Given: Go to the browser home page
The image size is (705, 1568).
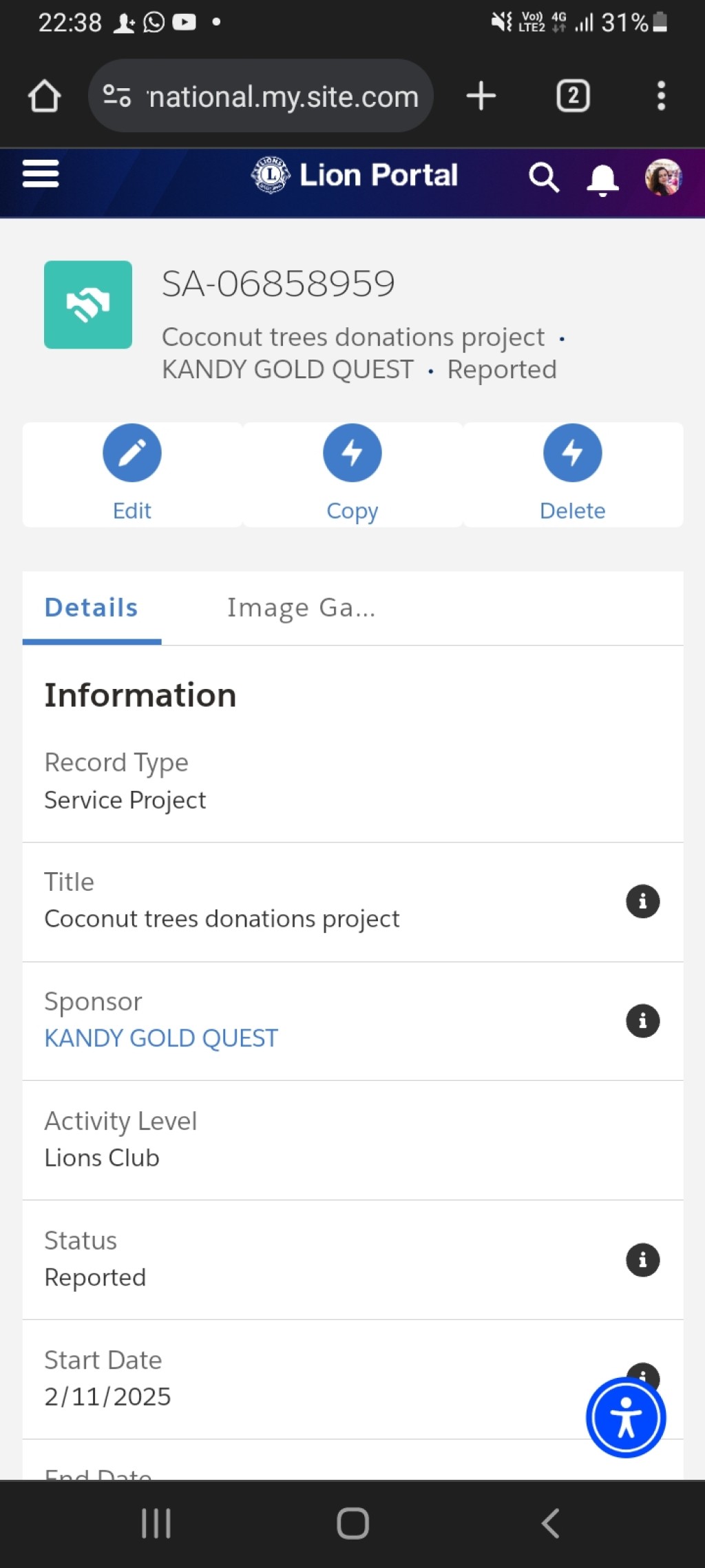Looking at the screenshot, I should [x=44, y=96].
